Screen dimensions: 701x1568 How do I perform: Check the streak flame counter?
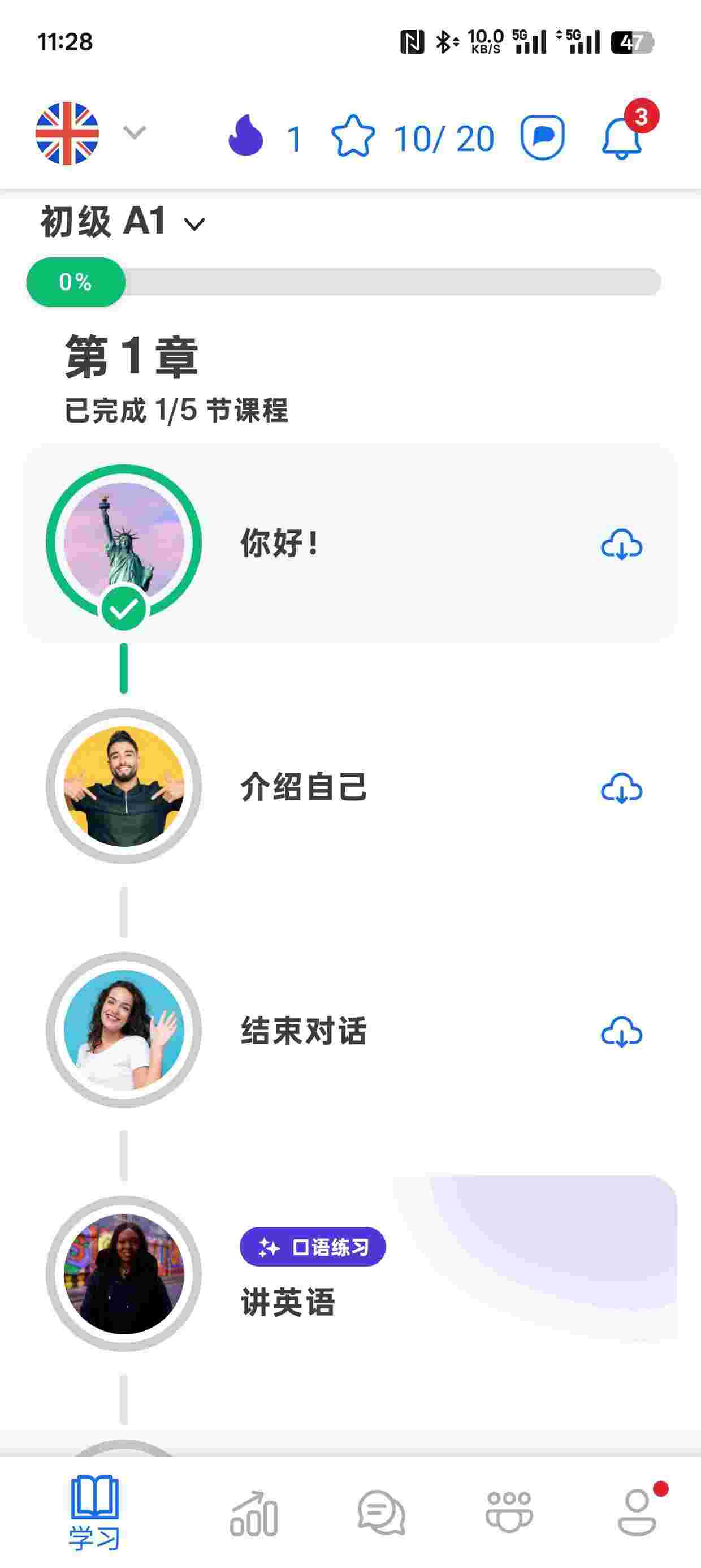point(265,137)
